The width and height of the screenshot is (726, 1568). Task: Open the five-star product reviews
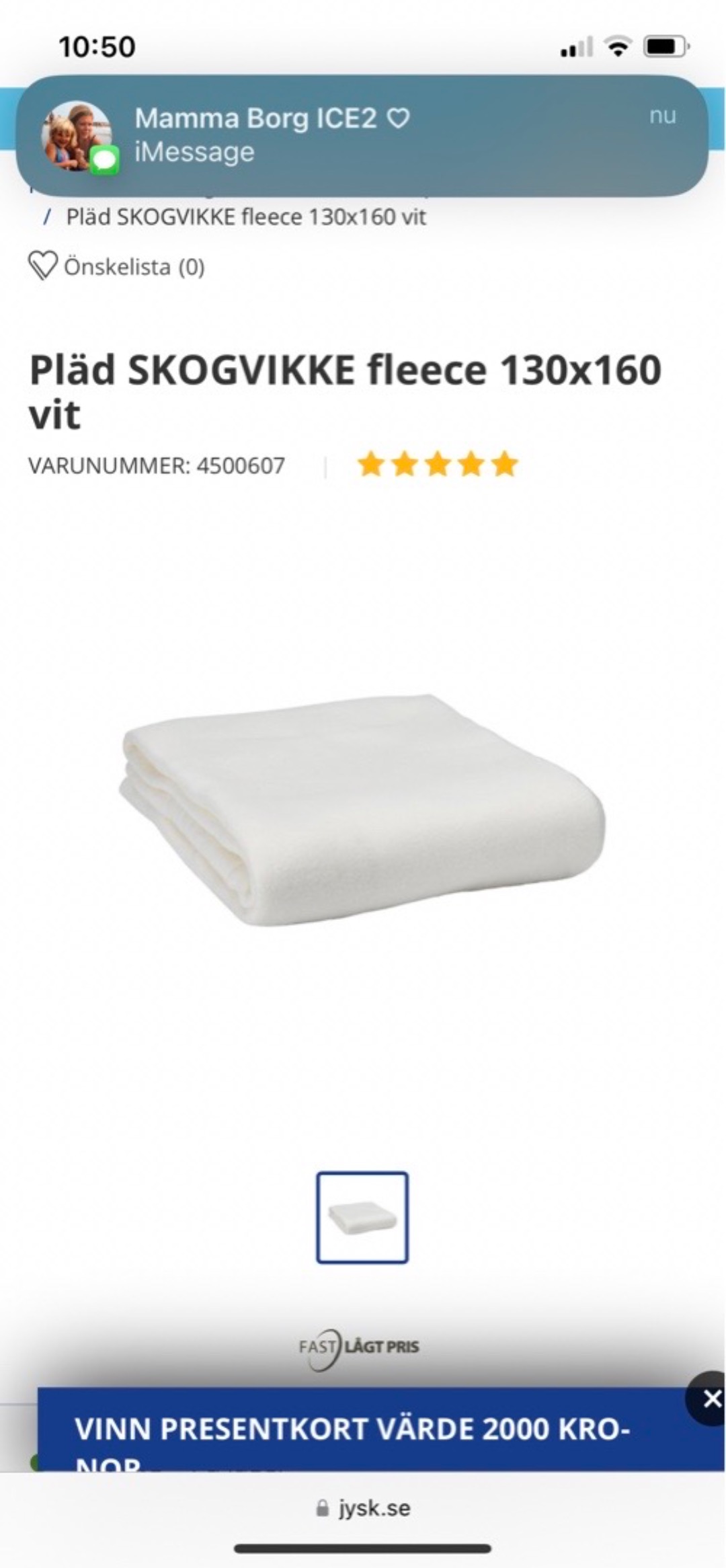[437, 465]
